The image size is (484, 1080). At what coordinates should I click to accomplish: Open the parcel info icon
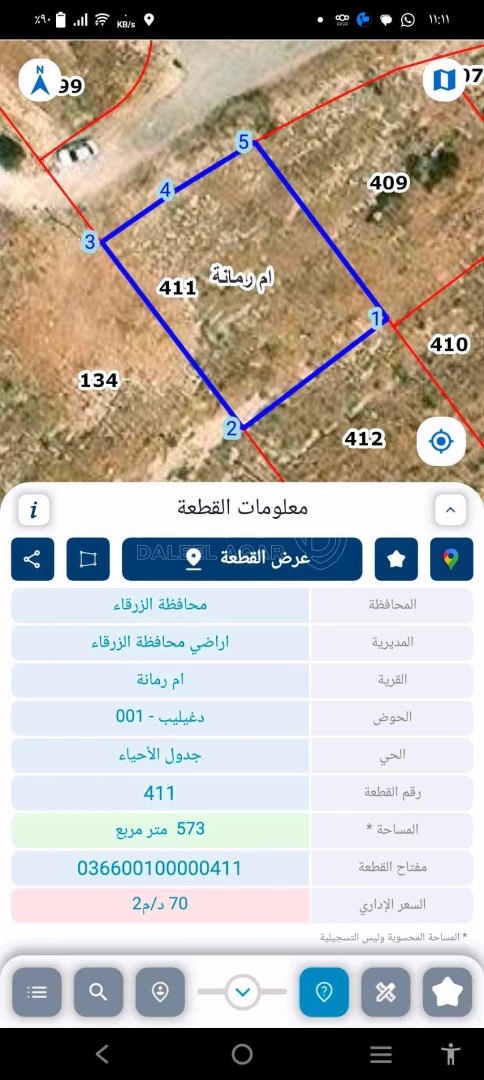coord(34,510)
